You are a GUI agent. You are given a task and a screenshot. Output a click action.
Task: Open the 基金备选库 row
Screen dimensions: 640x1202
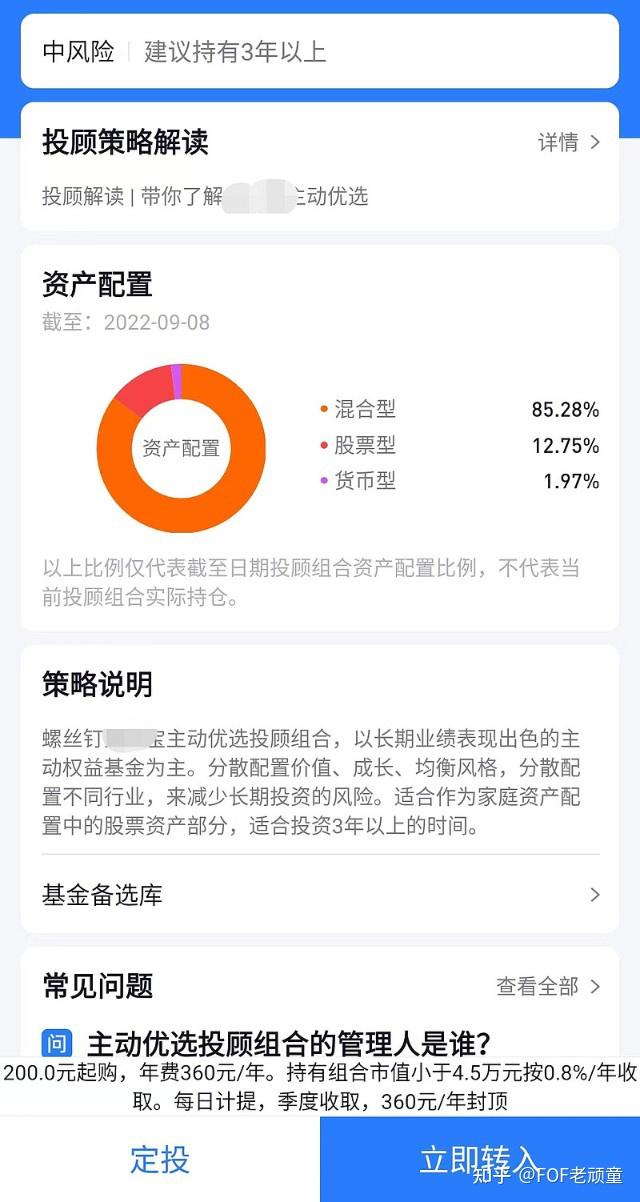tap(320, 895)
